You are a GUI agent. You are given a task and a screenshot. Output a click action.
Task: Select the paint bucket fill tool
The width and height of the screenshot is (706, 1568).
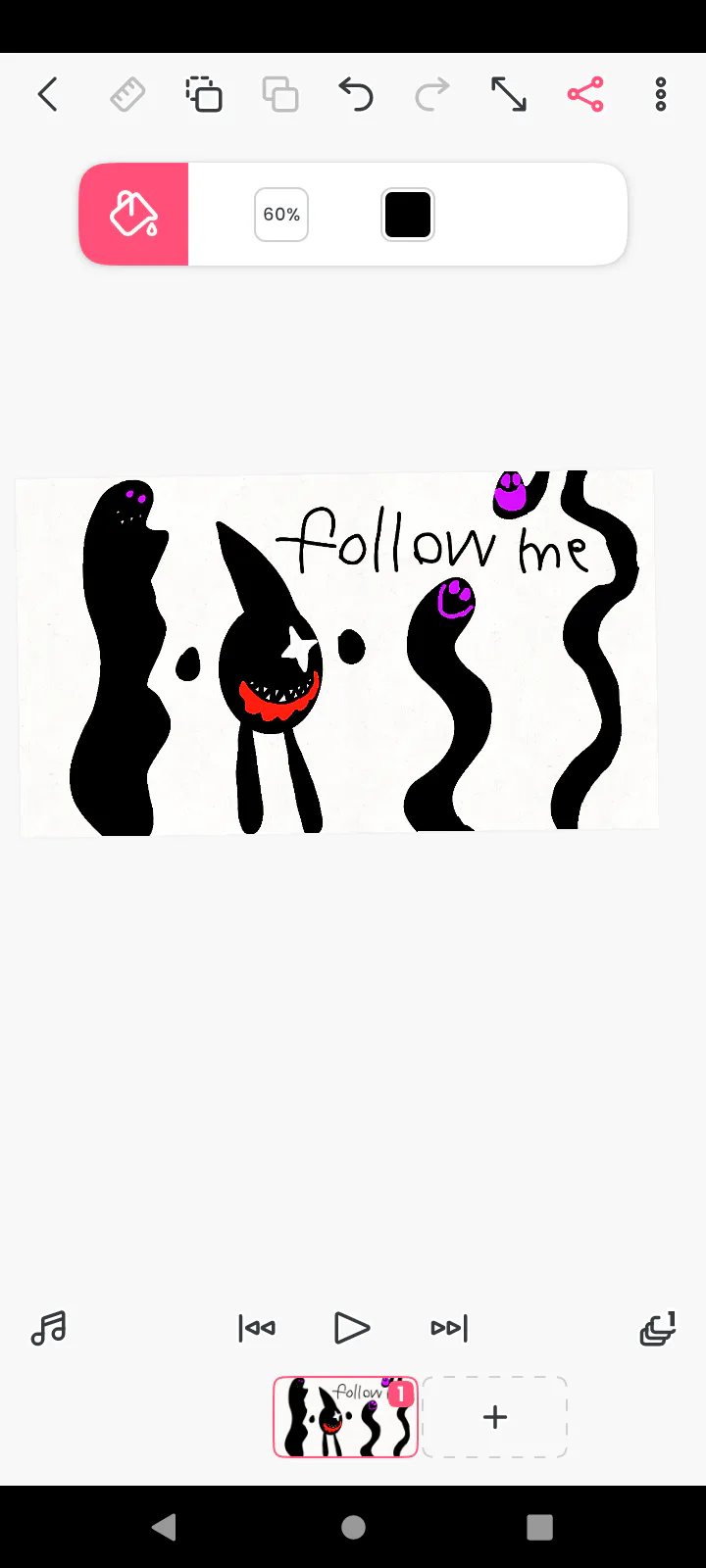pos(133,214)
